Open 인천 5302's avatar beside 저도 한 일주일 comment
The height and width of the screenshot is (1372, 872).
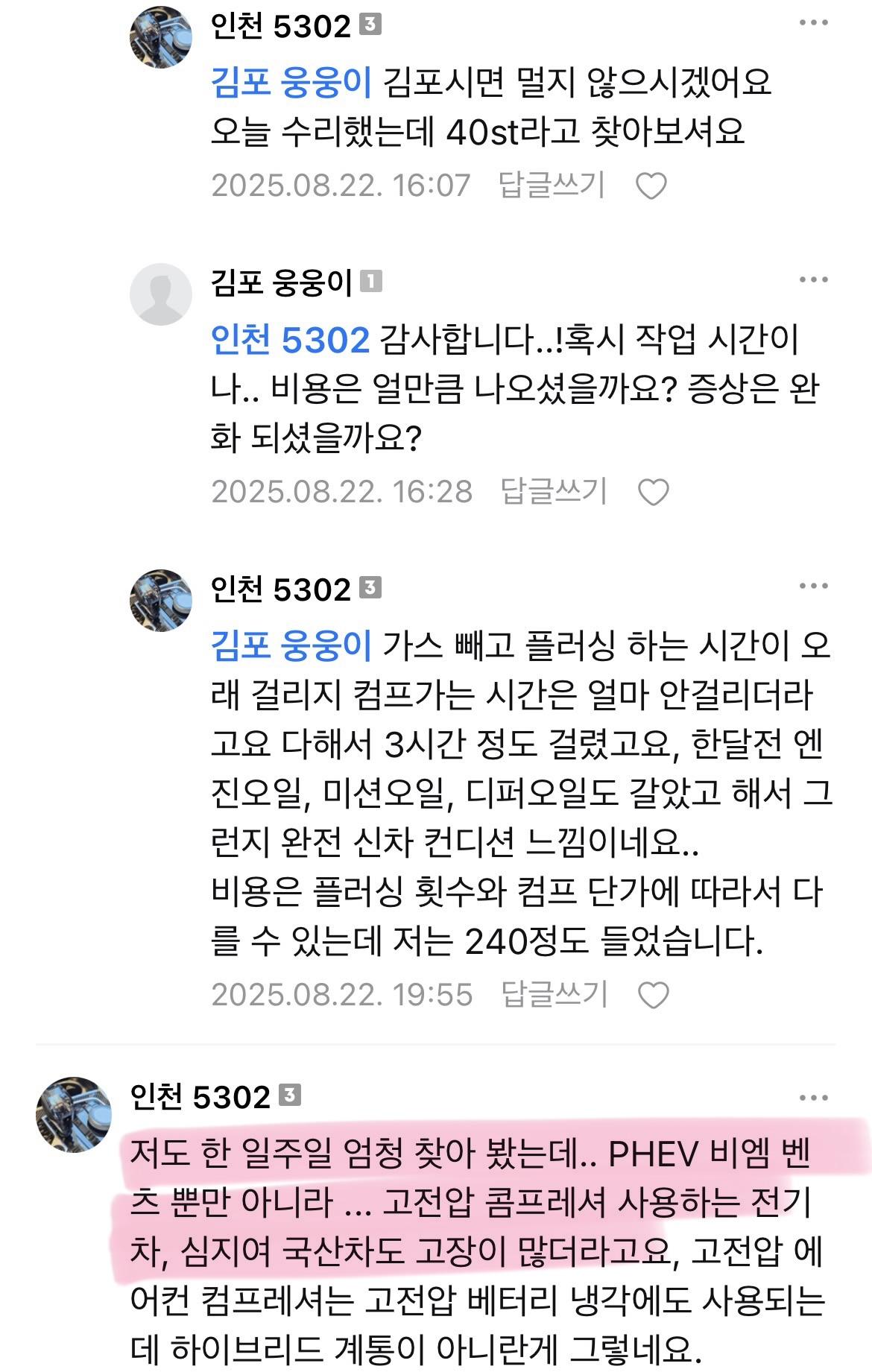[x=73, y=1114]
